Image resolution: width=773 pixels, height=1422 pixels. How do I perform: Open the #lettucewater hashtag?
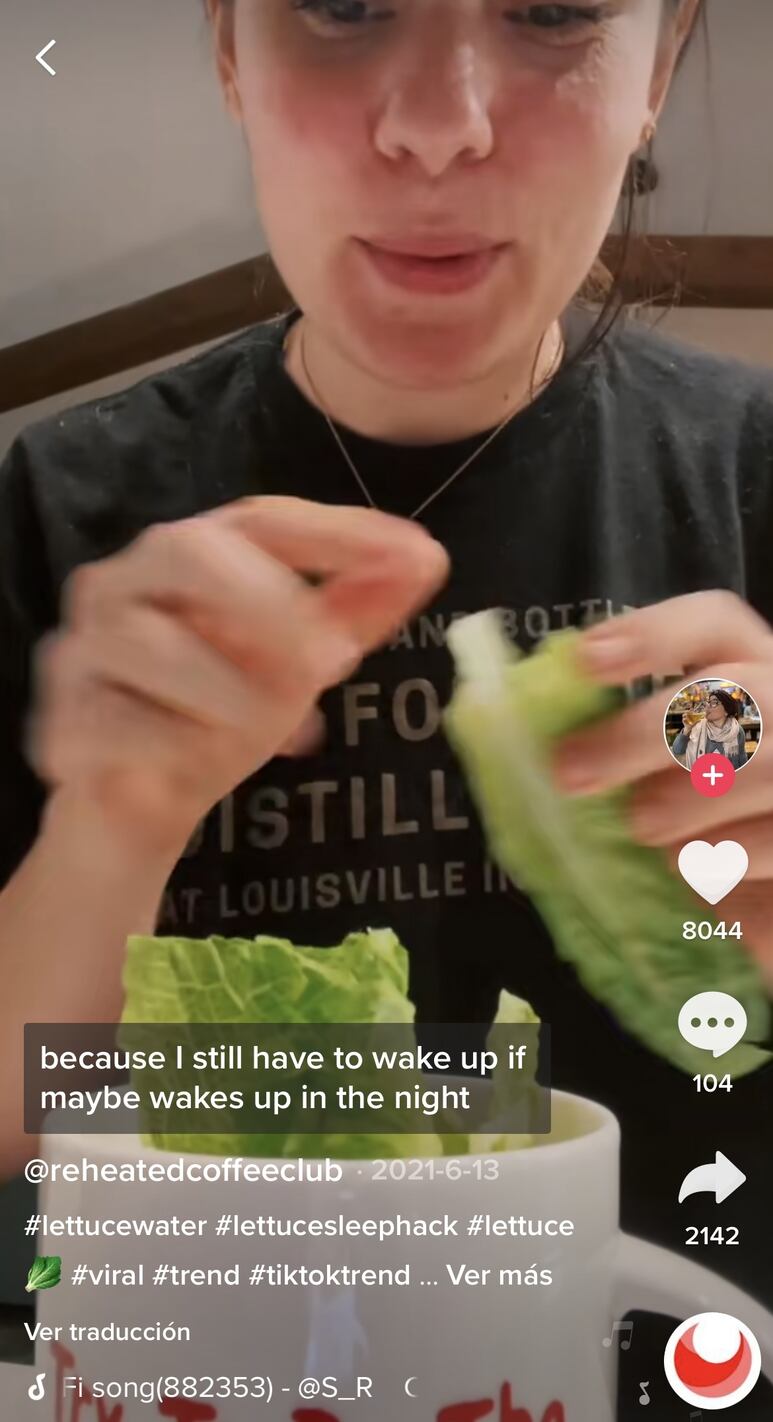tap(115, 1225)
